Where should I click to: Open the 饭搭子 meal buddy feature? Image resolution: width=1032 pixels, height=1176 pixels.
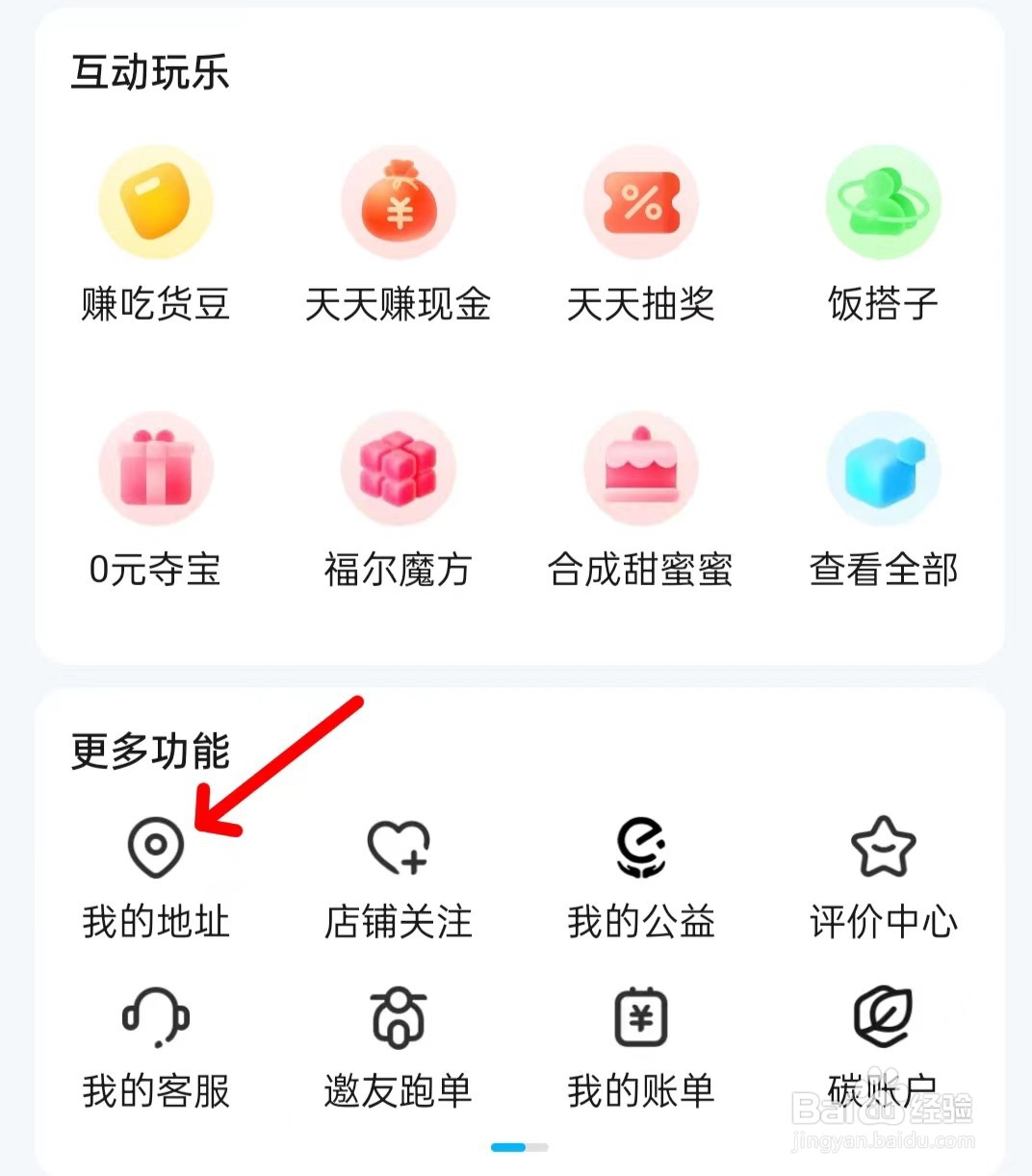(883, 204)
